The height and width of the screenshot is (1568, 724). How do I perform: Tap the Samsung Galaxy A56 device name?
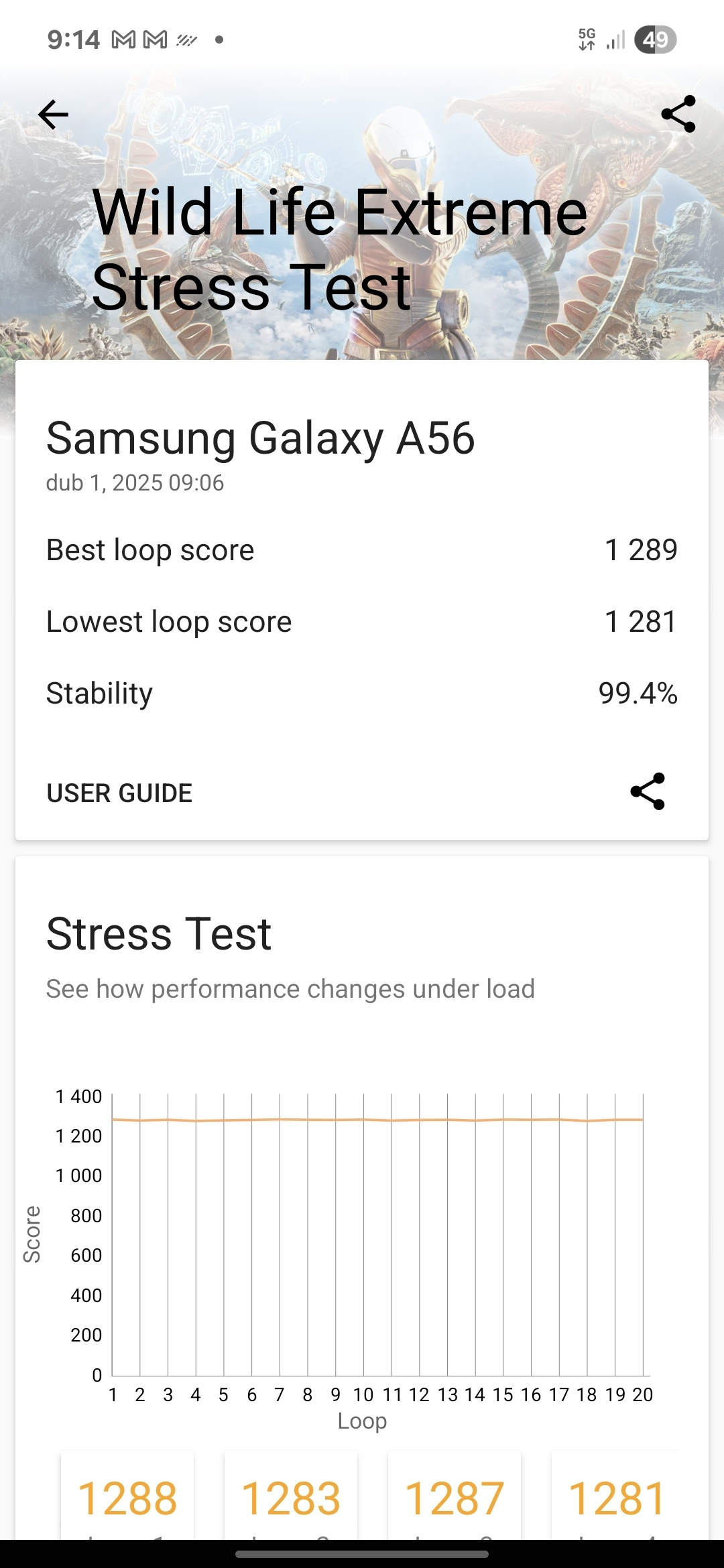[261, 439]
